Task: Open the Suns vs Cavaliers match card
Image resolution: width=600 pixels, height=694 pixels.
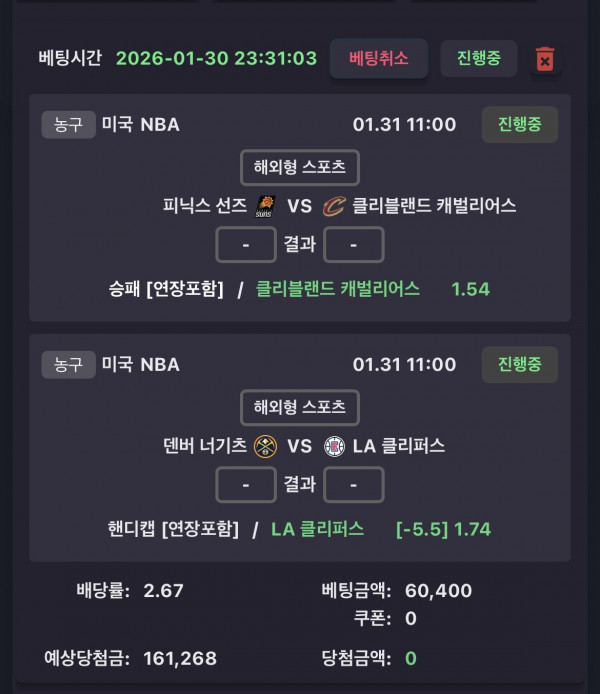Action: click(300, 207)
